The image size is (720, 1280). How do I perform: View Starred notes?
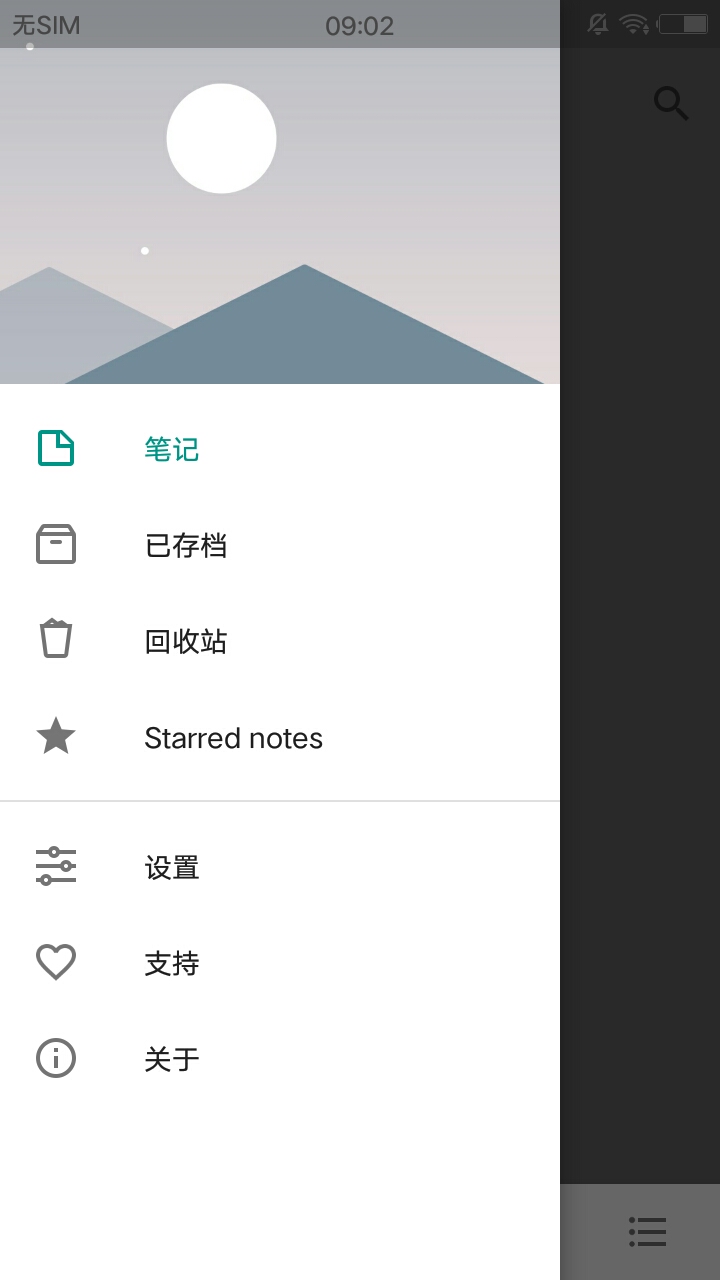[x=233, y=738]
